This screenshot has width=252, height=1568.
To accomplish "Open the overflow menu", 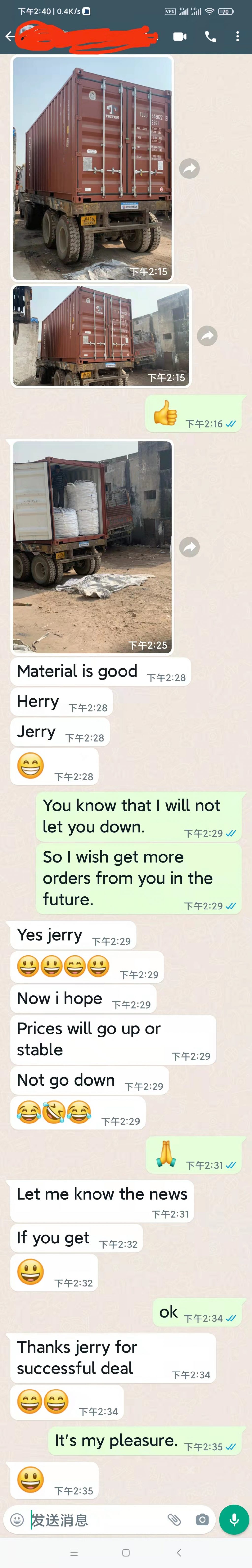I will (x=237, y=36).
